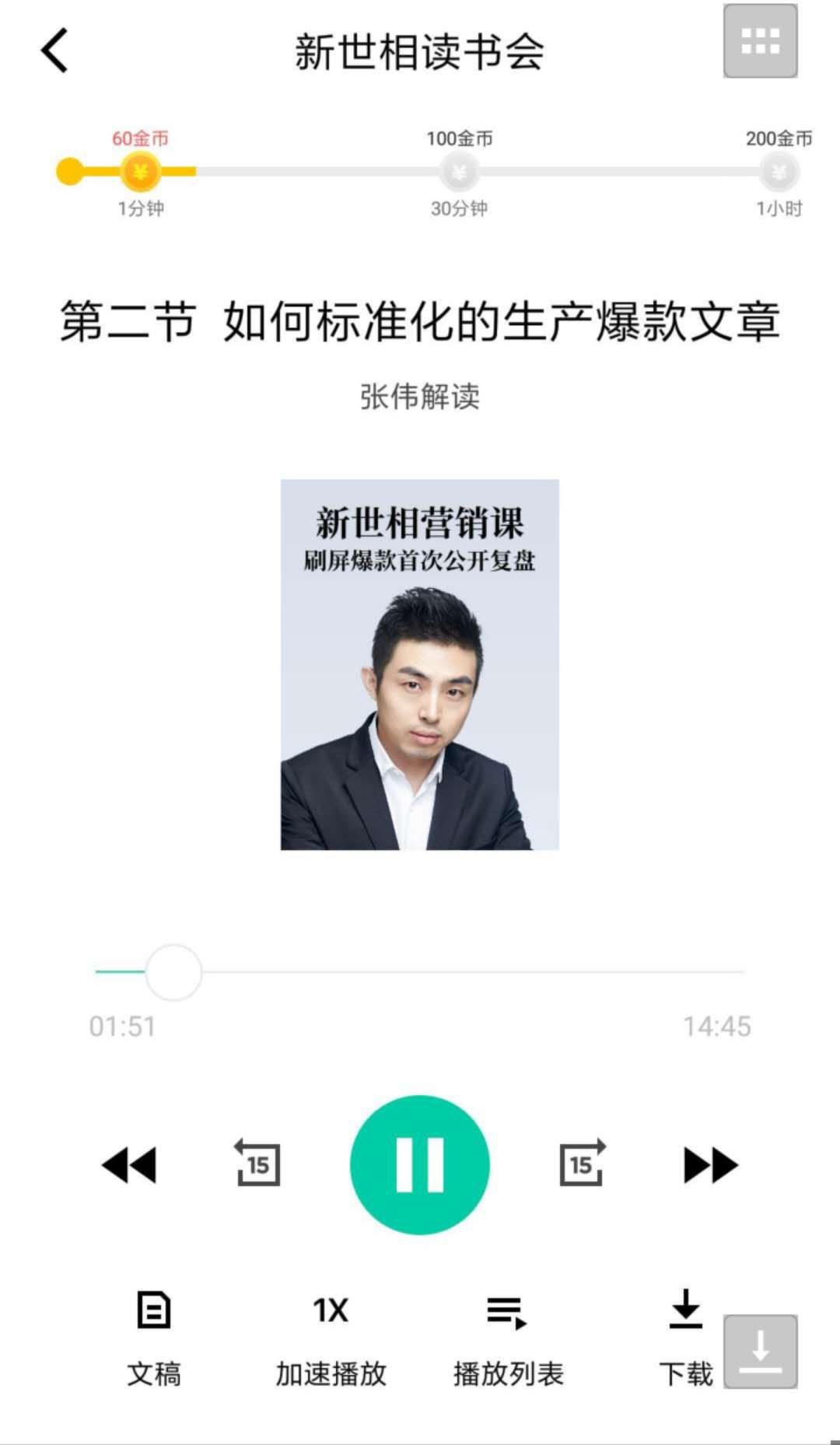Viewport: 840px width, 1445px height.
Task: Change the 1X playback speed
Action: point(331,1338)
